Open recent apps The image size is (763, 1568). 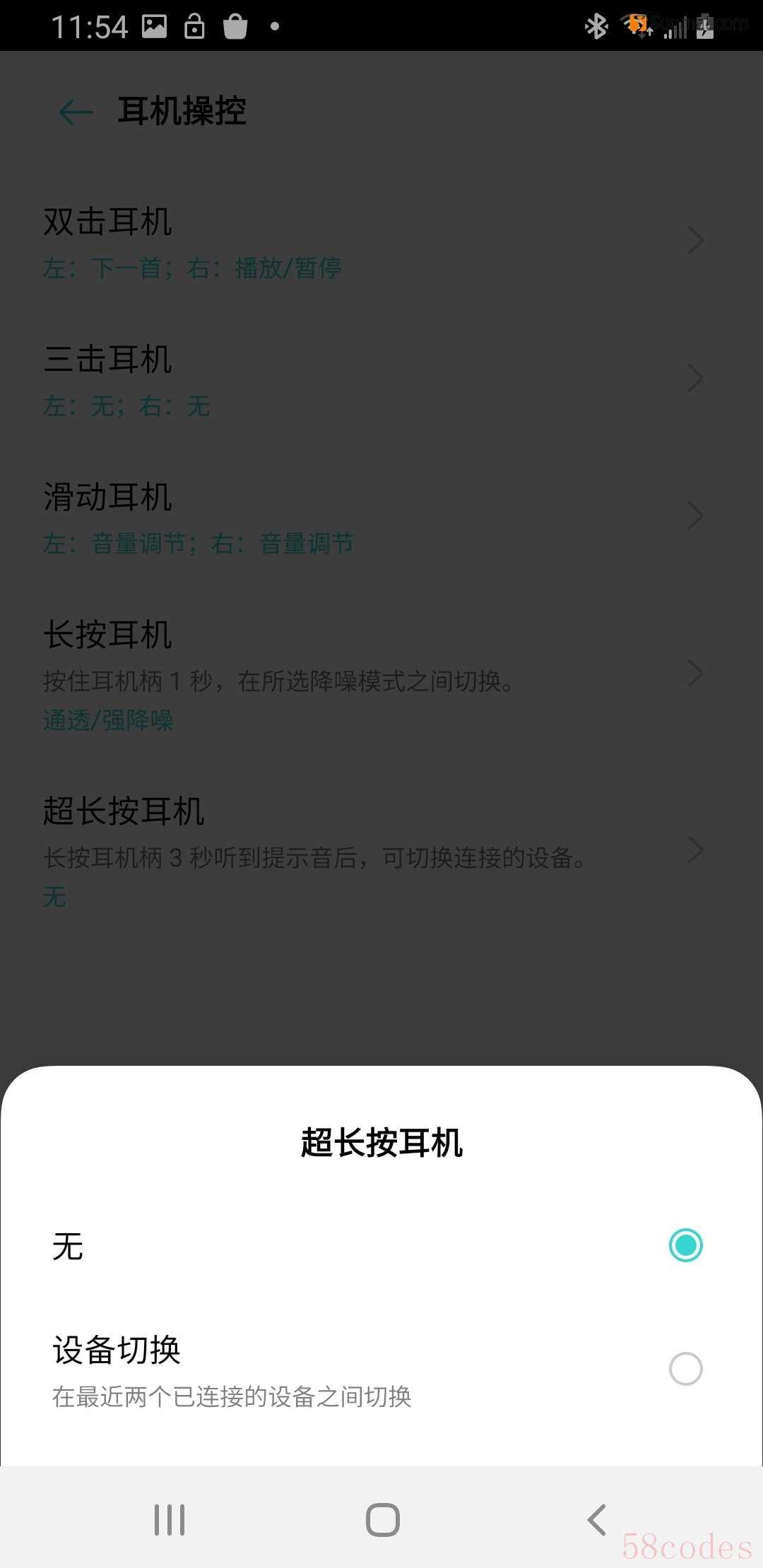[x=170, y=1519]
